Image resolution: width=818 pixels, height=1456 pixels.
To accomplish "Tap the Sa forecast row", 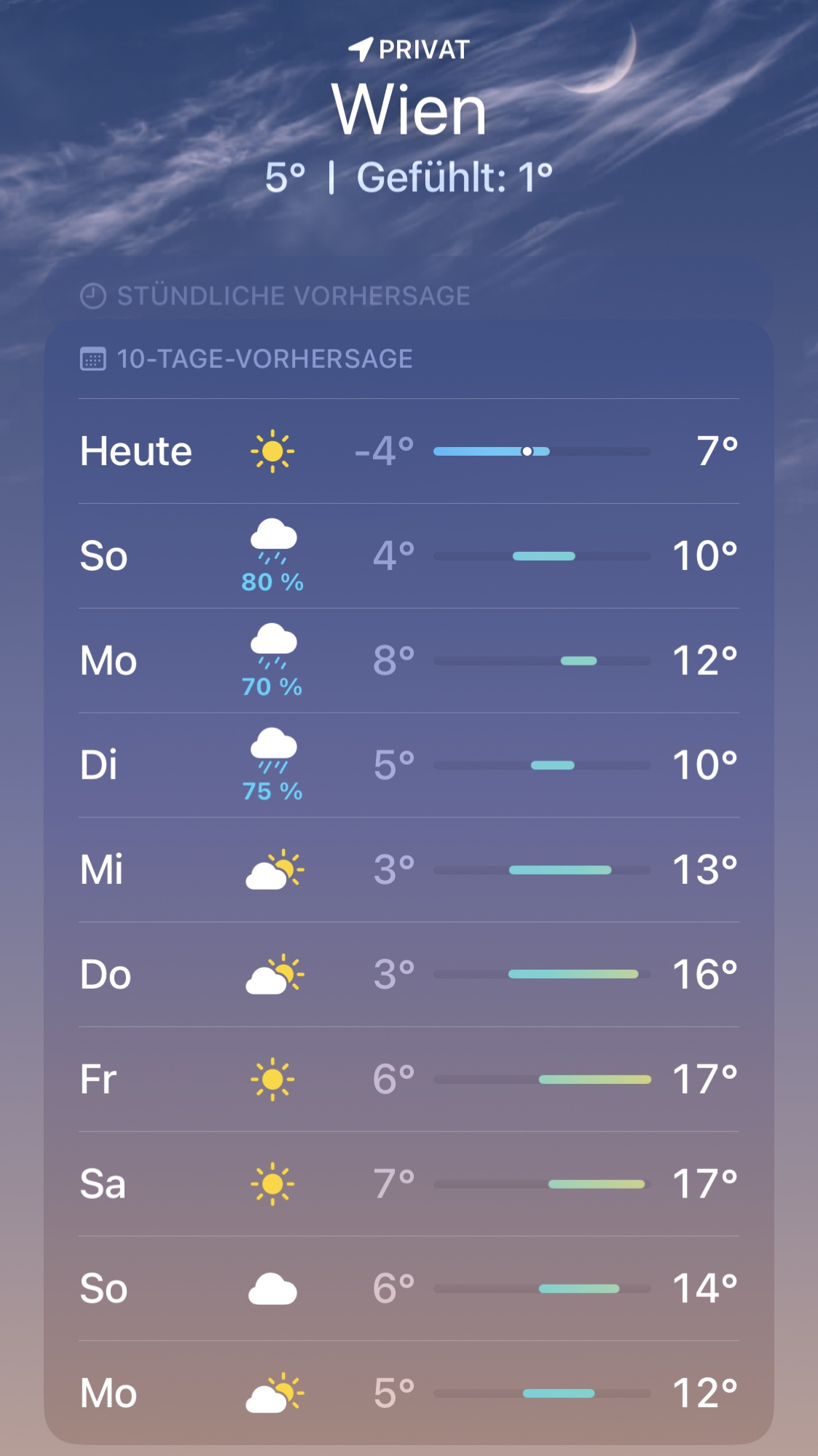I will coord(409,1184).
